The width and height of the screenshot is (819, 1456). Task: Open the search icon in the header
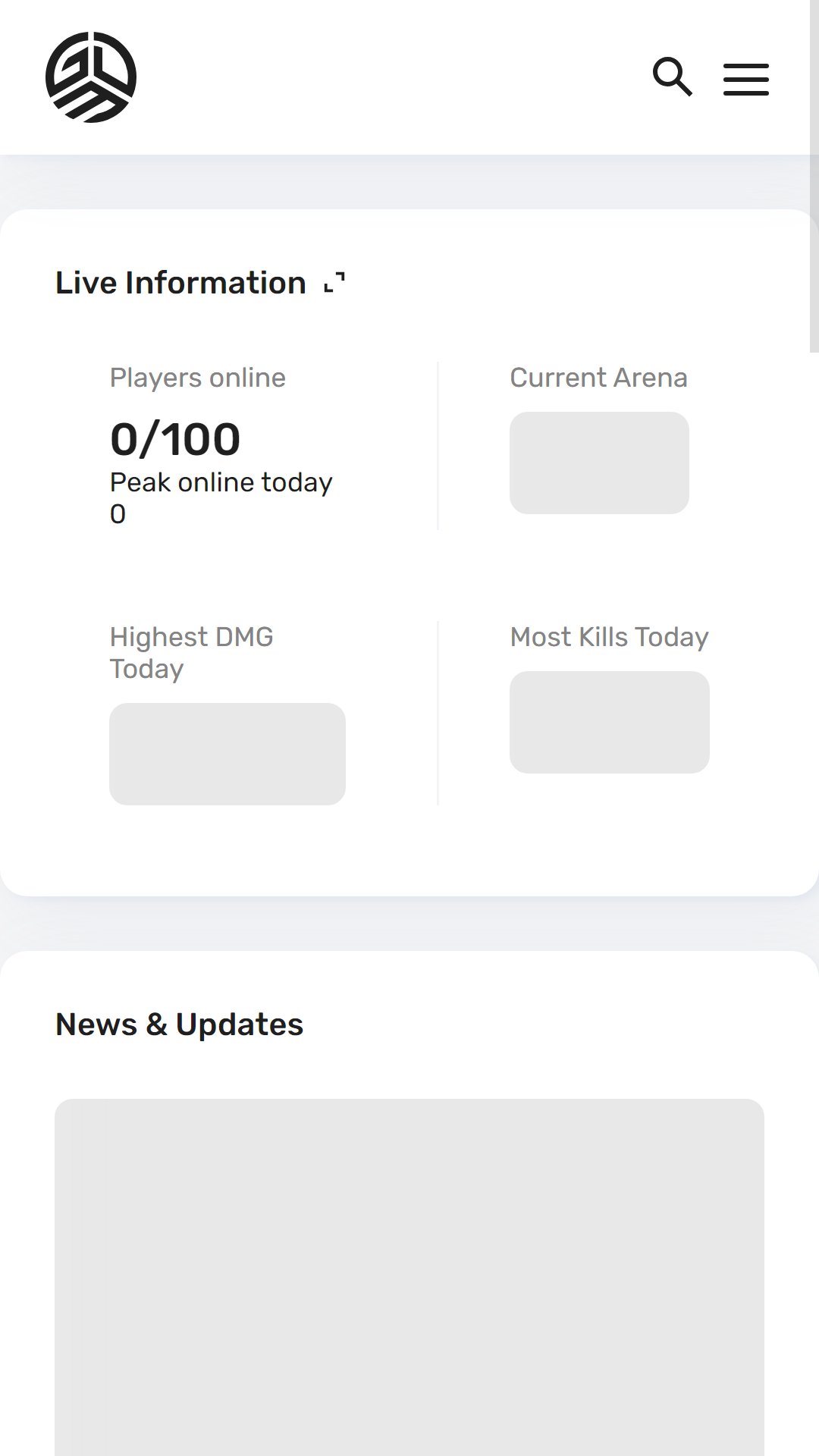coord(673,77)
